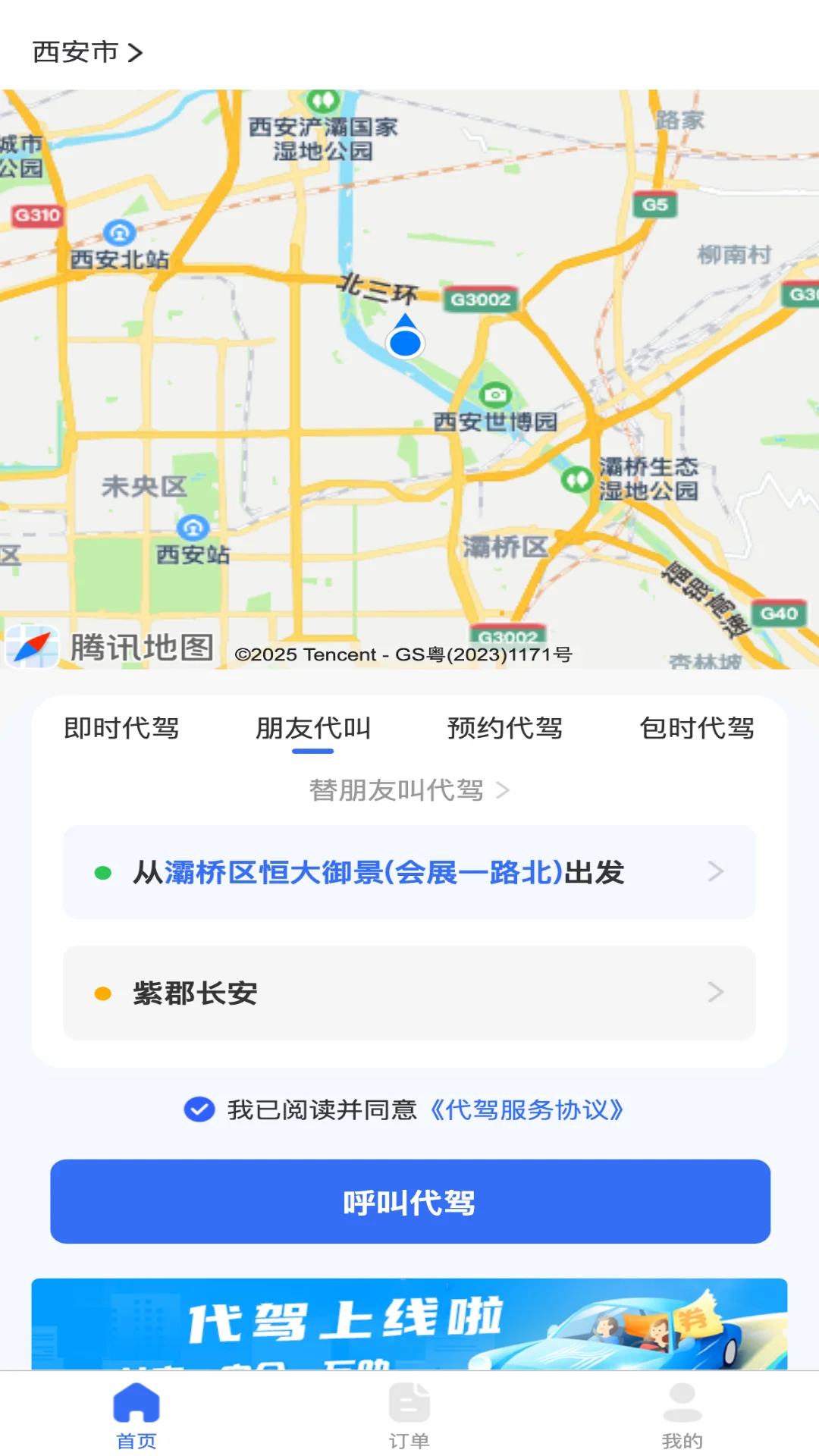Tap the blue current location marker on map

click(x=404, y=343)
